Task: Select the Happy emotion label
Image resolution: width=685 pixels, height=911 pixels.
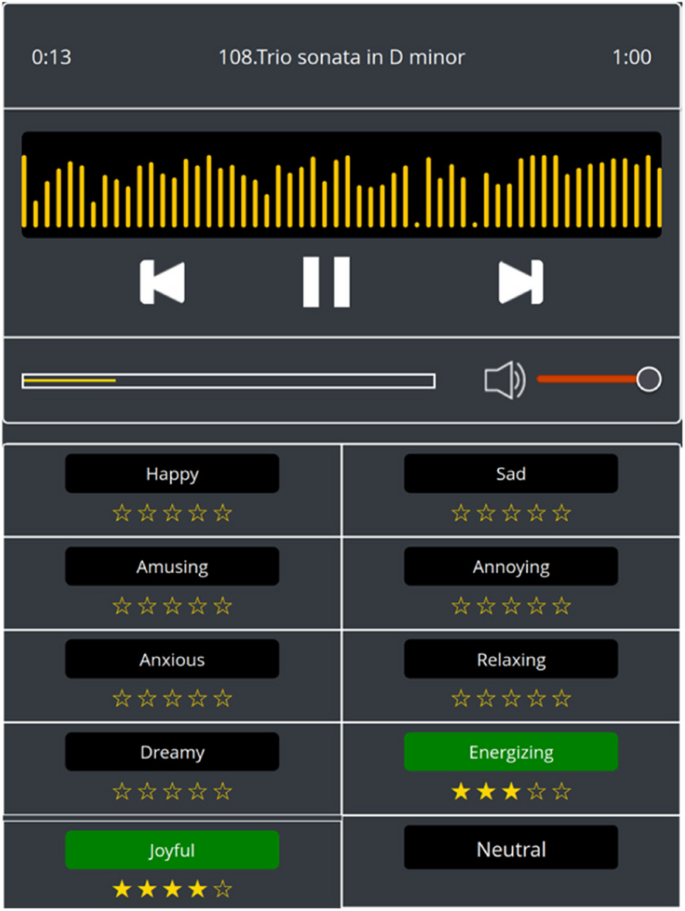Action: click(x=172, y=474)
